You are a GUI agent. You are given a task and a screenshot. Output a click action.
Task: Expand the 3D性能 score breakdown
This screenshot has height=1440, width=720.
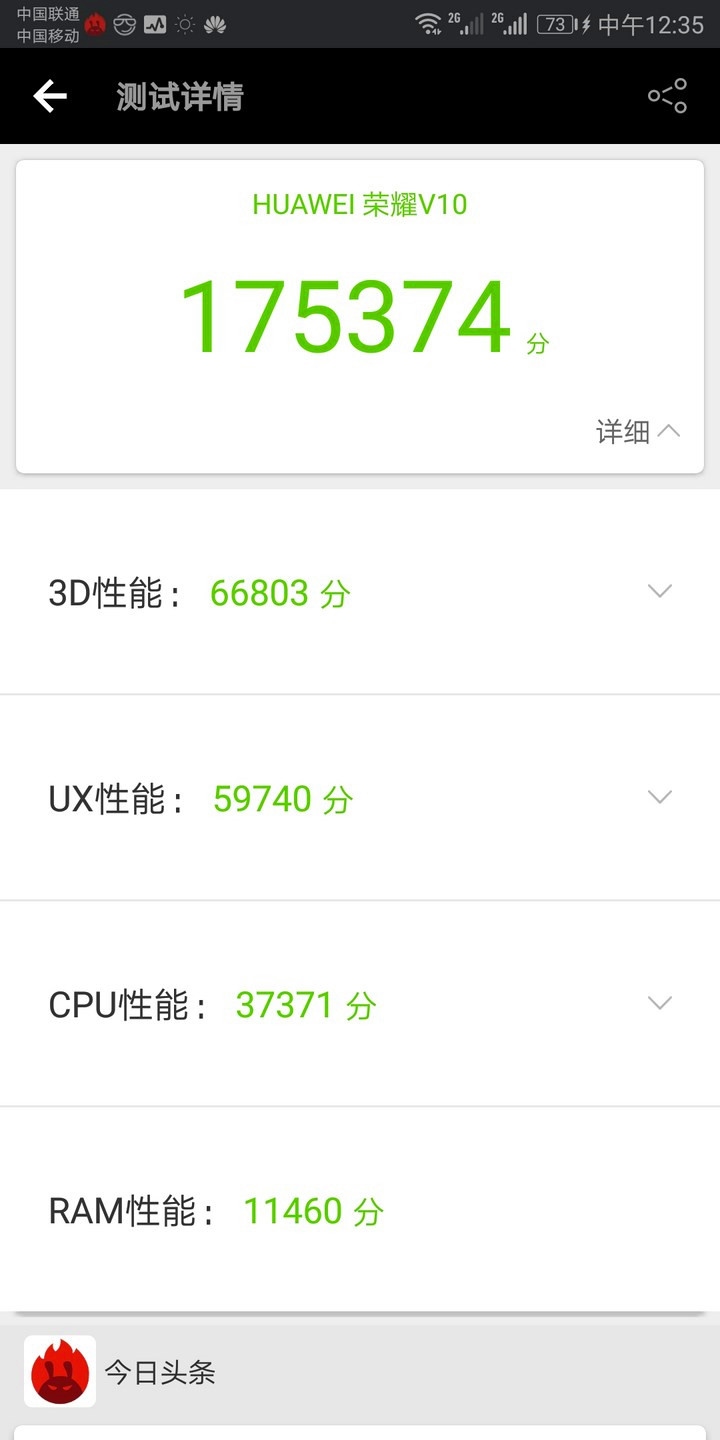(660, 591)
